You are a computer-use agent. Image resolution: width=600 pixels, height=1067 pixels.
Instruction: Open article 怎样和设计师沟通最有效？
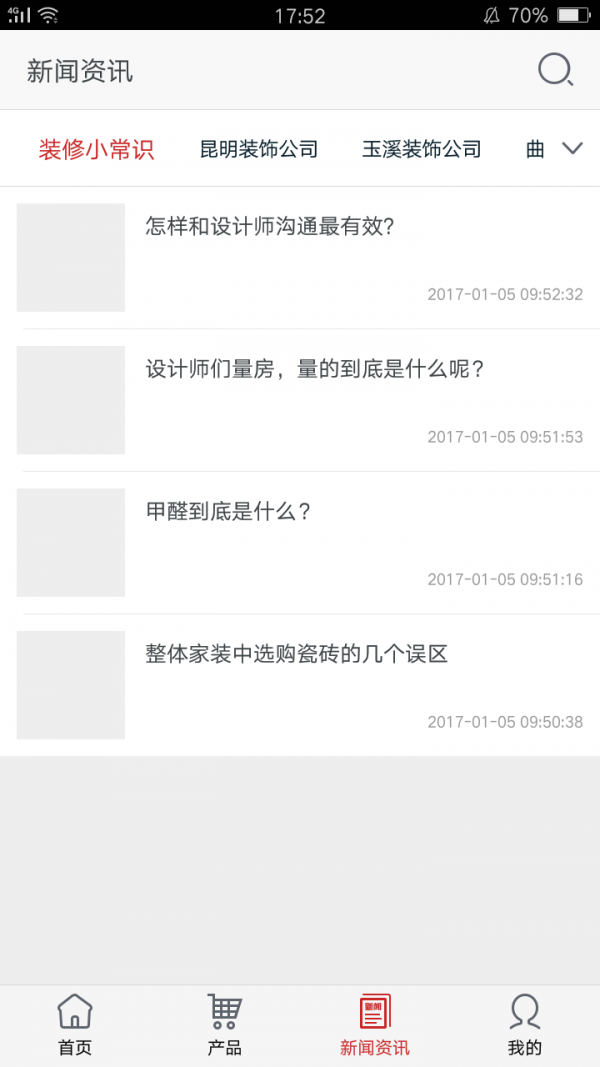point(300,257)
